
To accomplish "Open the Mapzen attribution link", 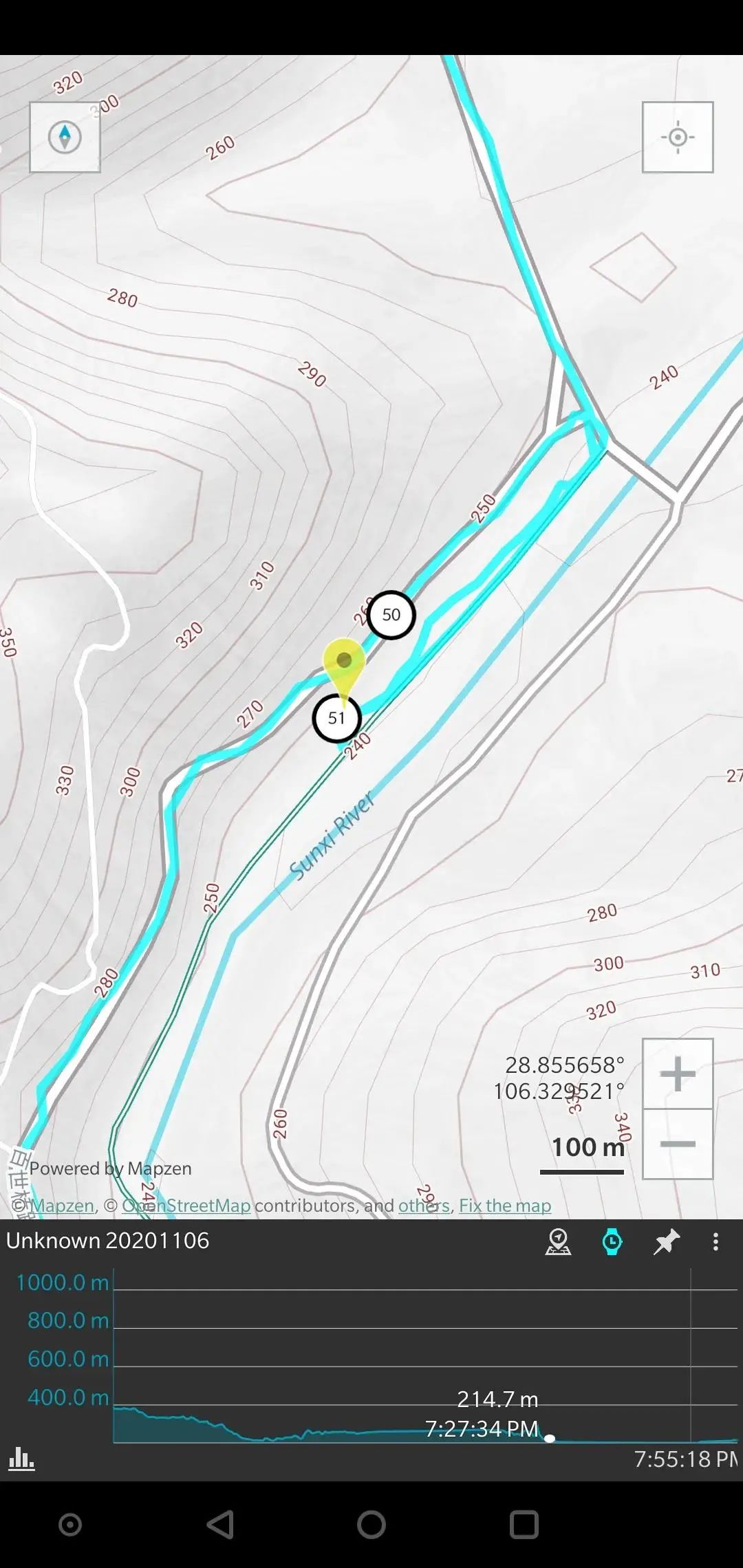I will [x=62, y=1206].
